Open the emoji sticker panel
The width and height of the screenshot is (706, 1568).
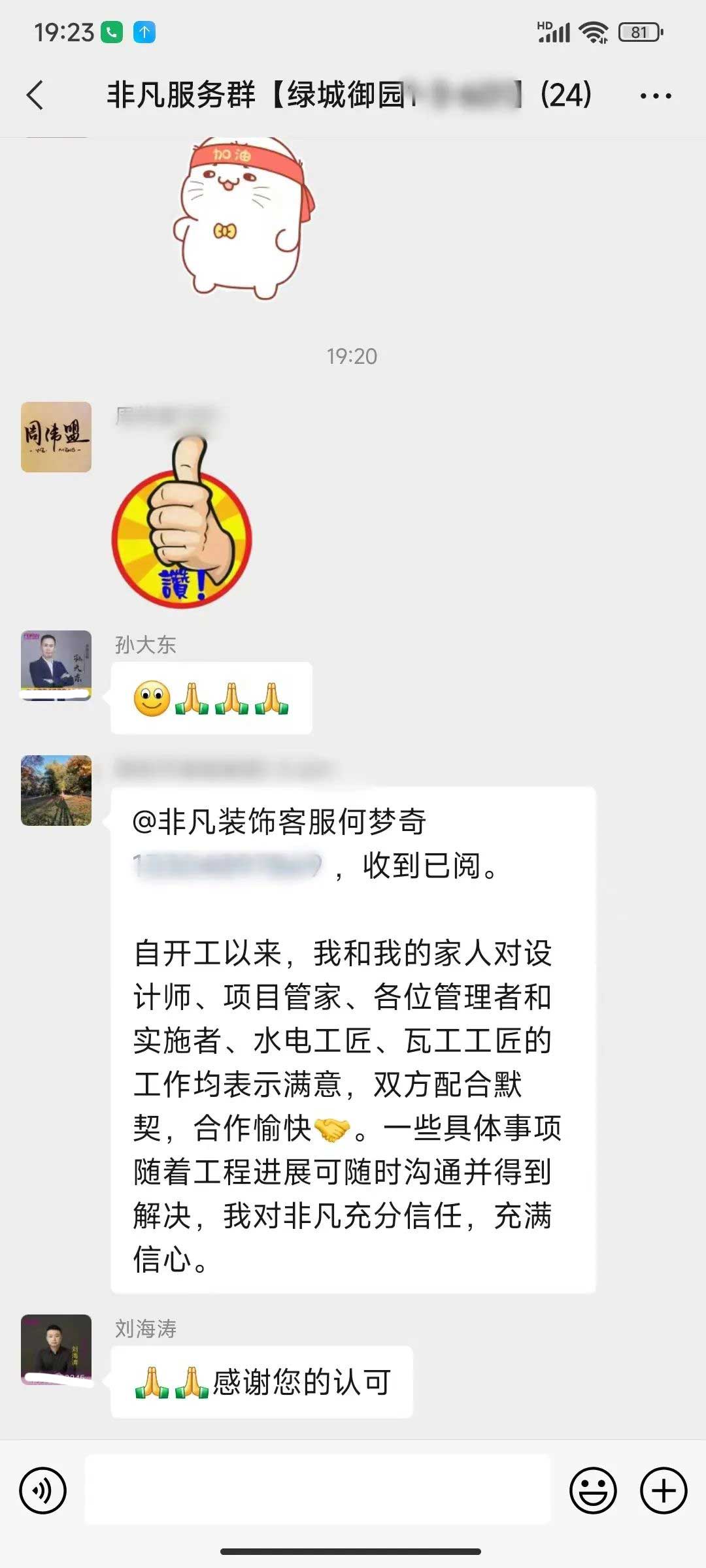click(593, 1491)
